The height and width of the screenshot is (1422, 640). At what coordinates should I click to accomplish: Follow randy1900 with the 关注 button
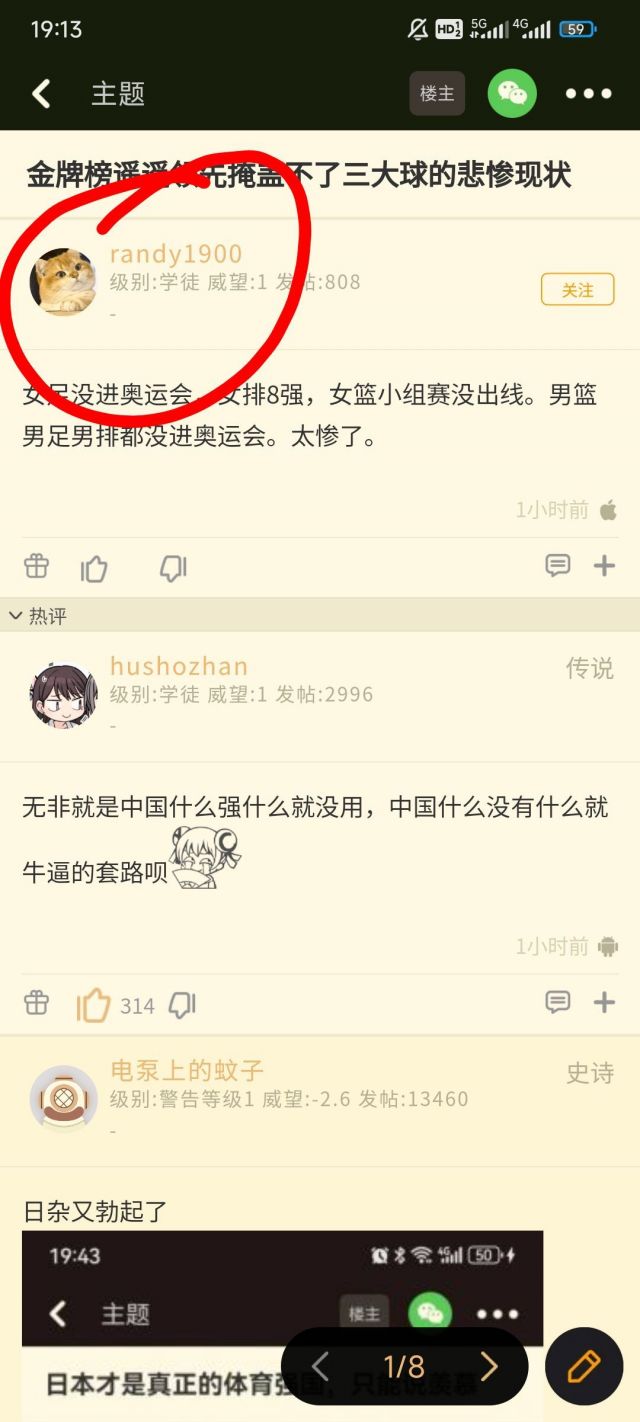[577, 290]
